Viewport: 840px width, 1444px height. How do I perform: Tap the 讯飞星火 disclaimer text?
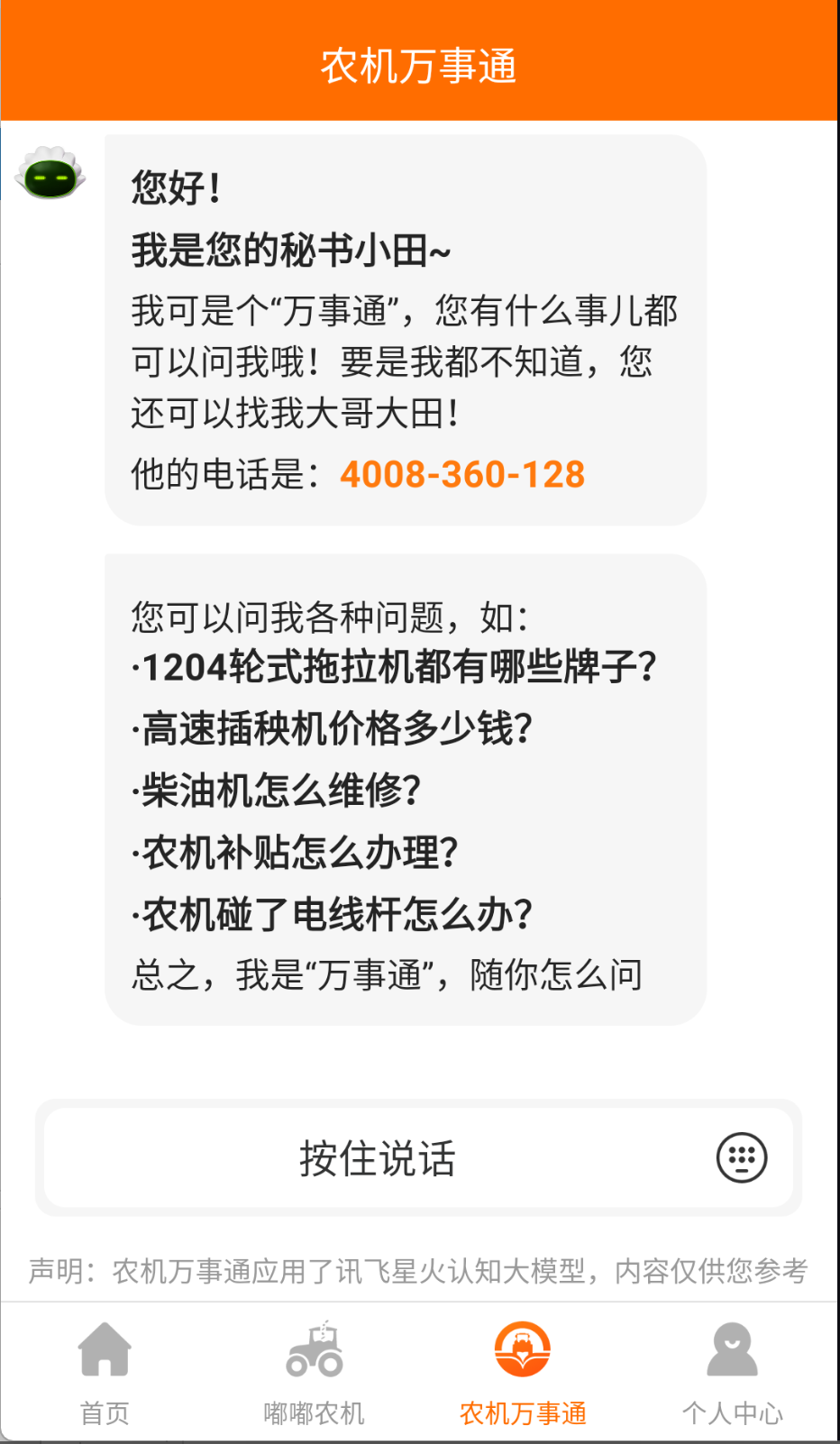pyautogui.click(x=419, y=1267)
